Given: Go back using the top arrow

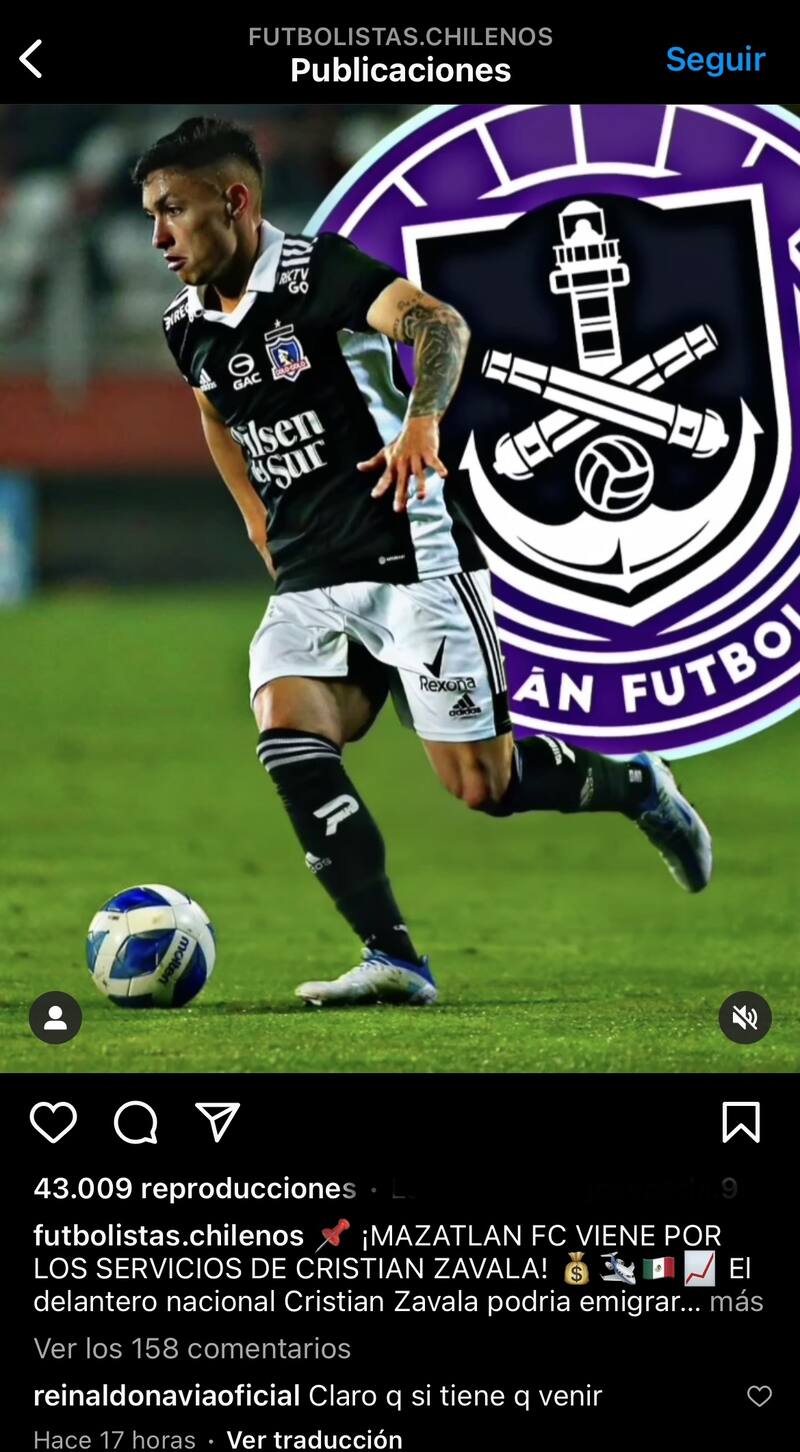Looking at the screenshot, I should pyautogui.click(x=32, y=59).
